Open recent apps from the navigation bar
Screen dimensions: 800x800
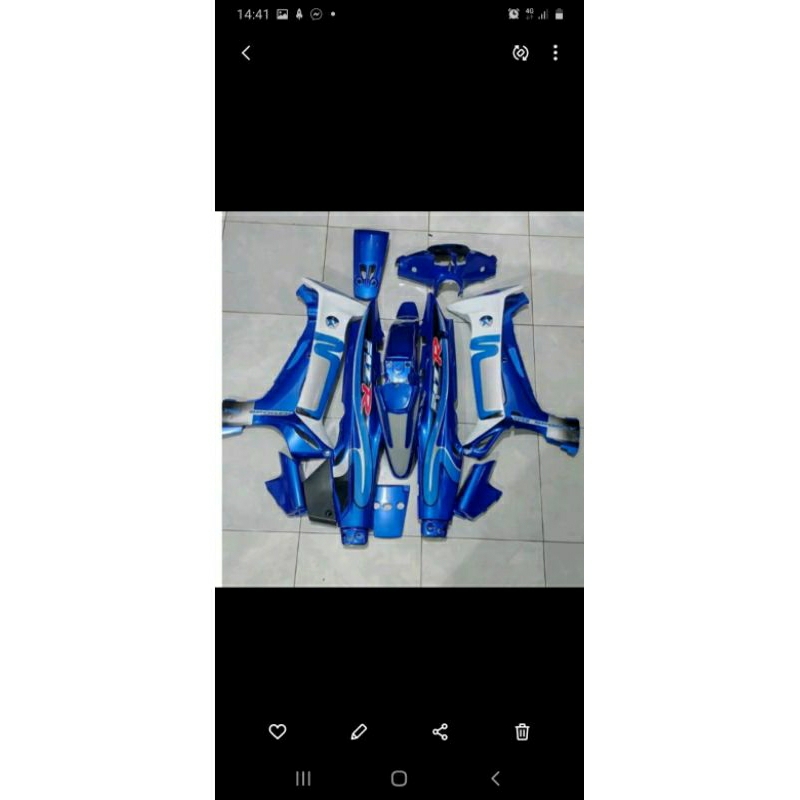tap(303, 778)
